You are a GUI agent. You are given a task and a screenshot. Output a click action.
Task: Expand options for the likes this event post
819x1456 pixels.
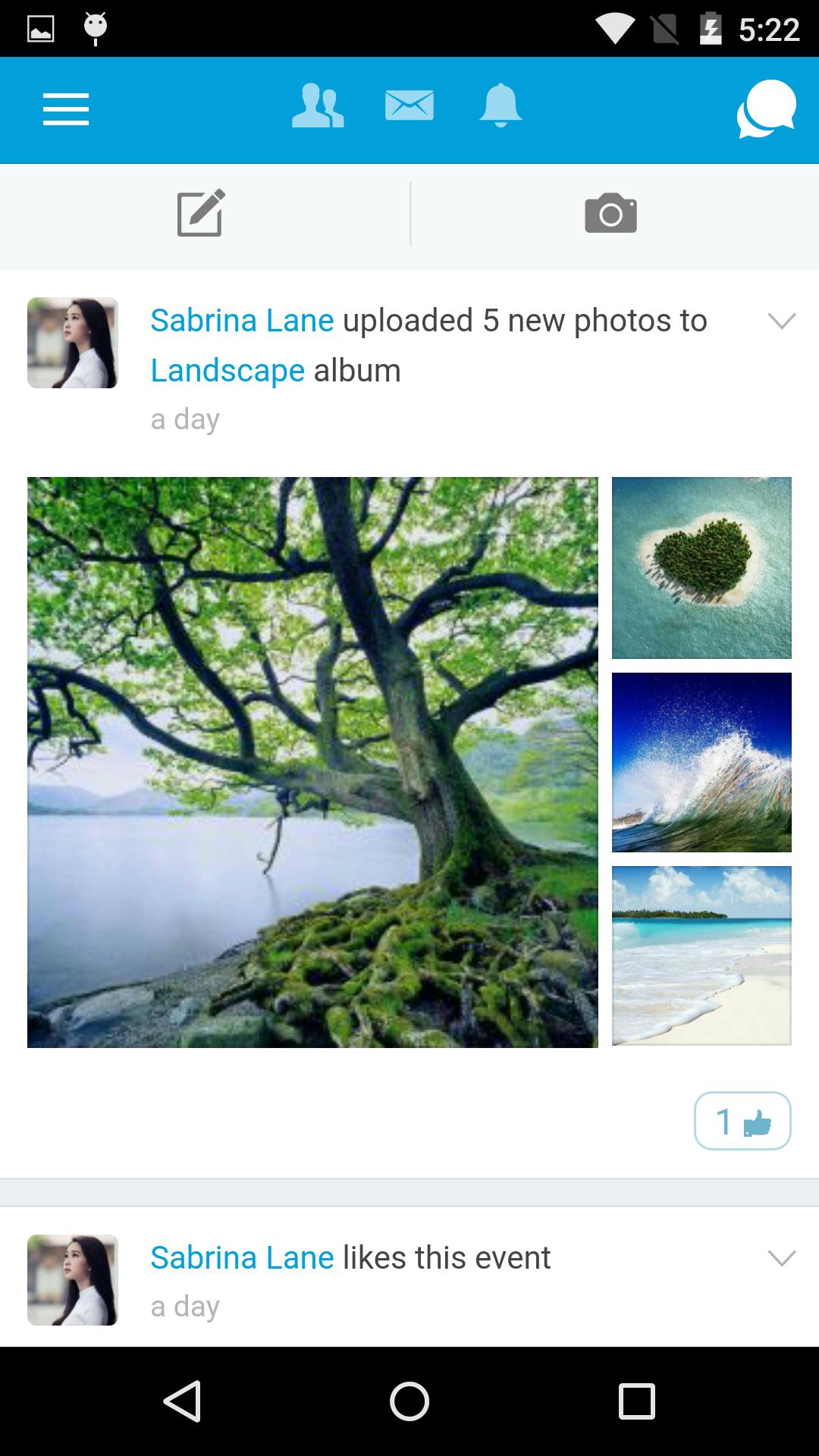(x=781, y=1258)
